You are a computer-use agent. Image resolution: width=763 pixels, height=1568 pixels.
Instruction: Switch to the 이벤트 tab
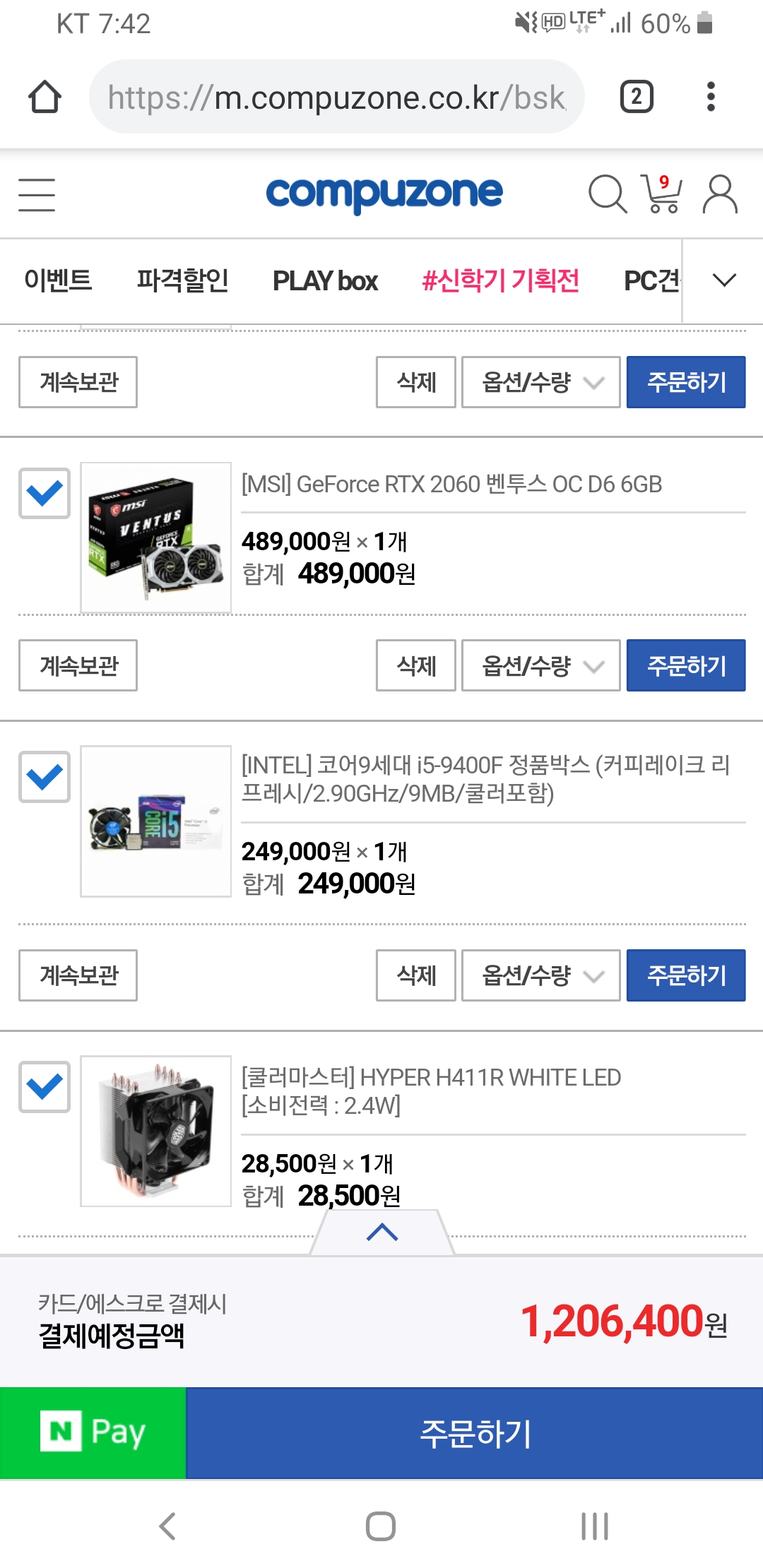click(x=58, y=280)
